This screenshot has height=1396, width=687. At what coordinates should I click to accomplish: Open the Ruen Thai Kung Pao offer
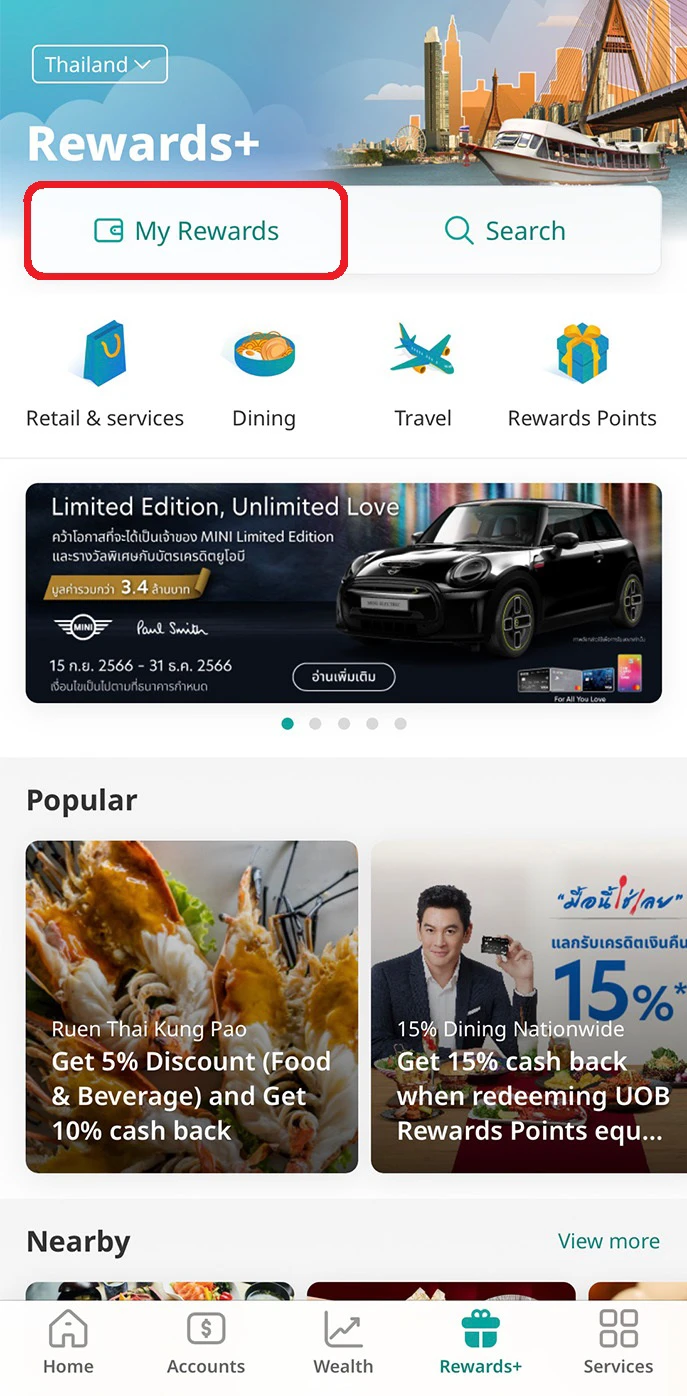(192, 1006)
